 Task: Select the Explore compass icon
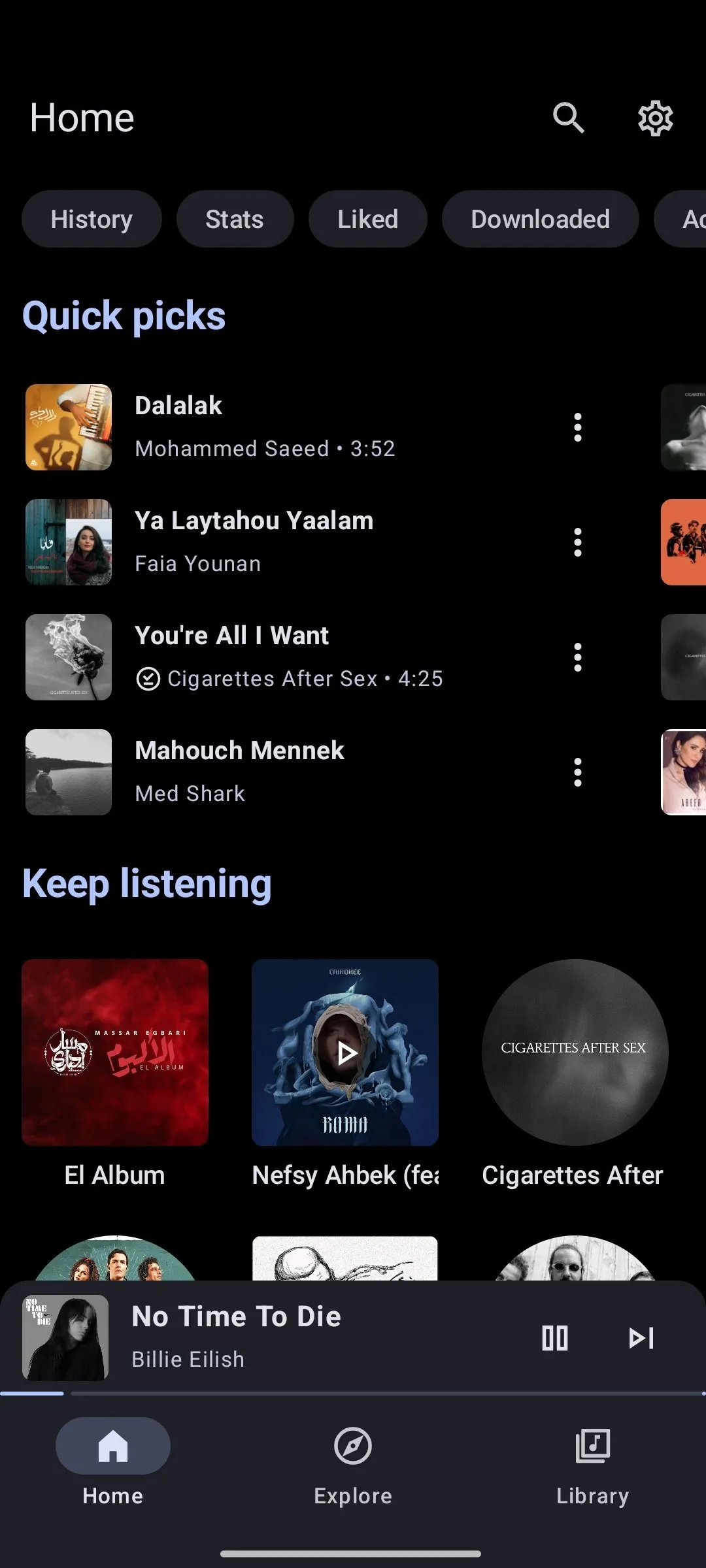click(352, 1446)
